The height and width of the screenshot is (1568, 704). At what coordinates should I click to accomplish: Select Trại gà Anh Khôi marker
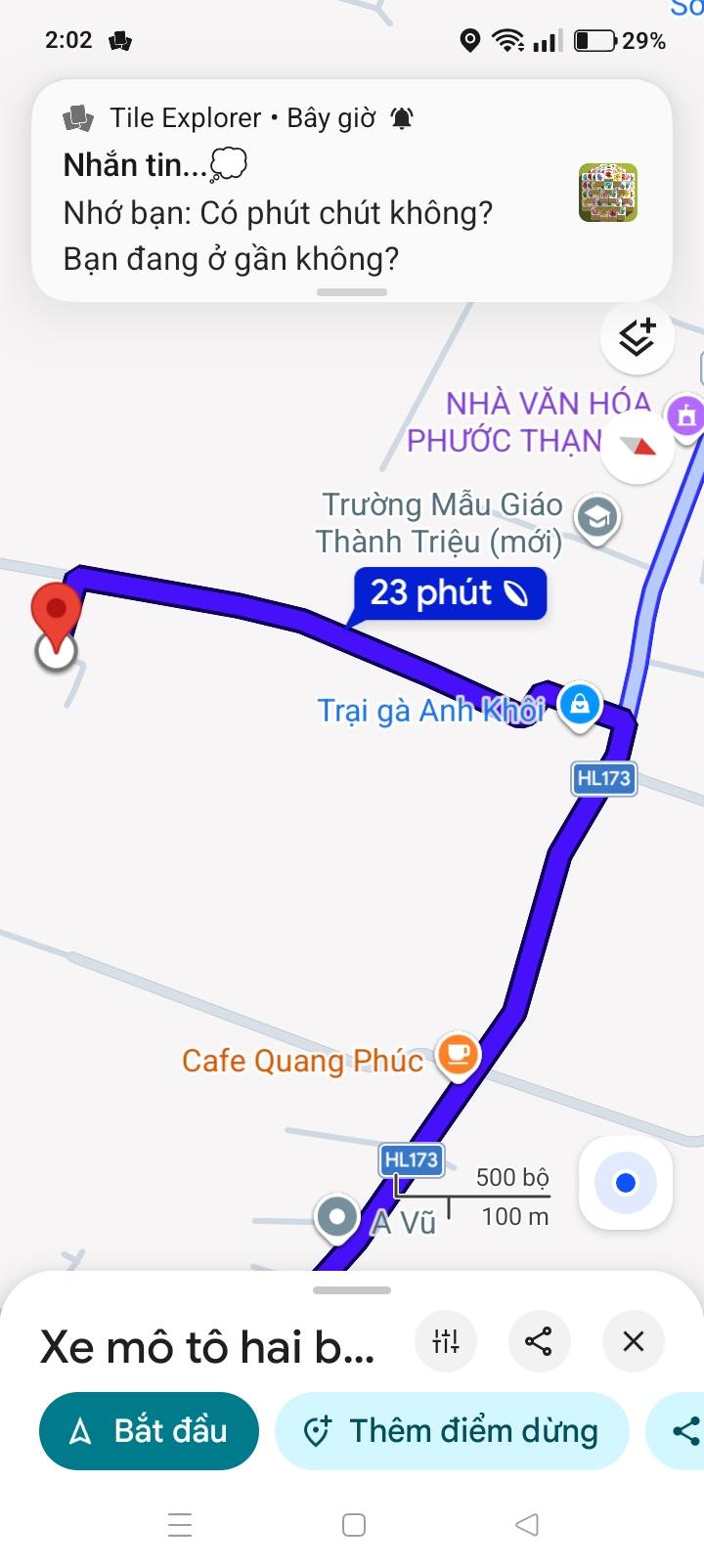pos(579,704)
